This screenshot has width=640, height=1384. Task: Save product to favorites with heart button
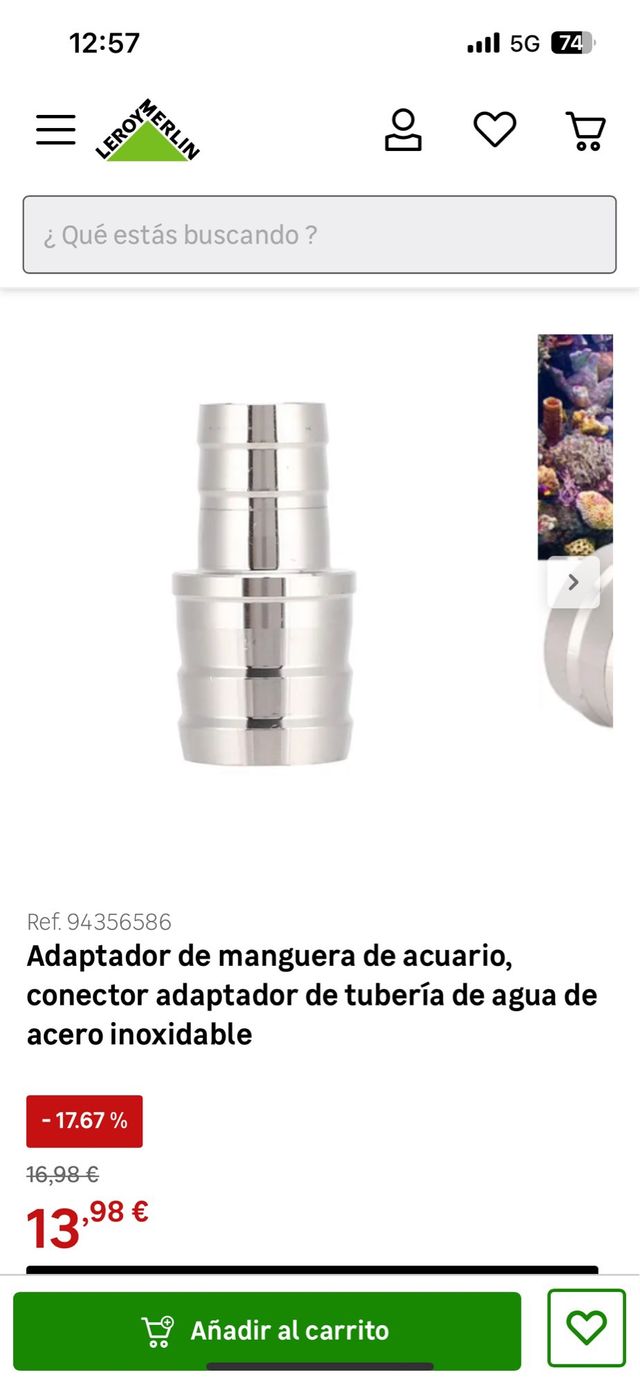pos(586,1328)
